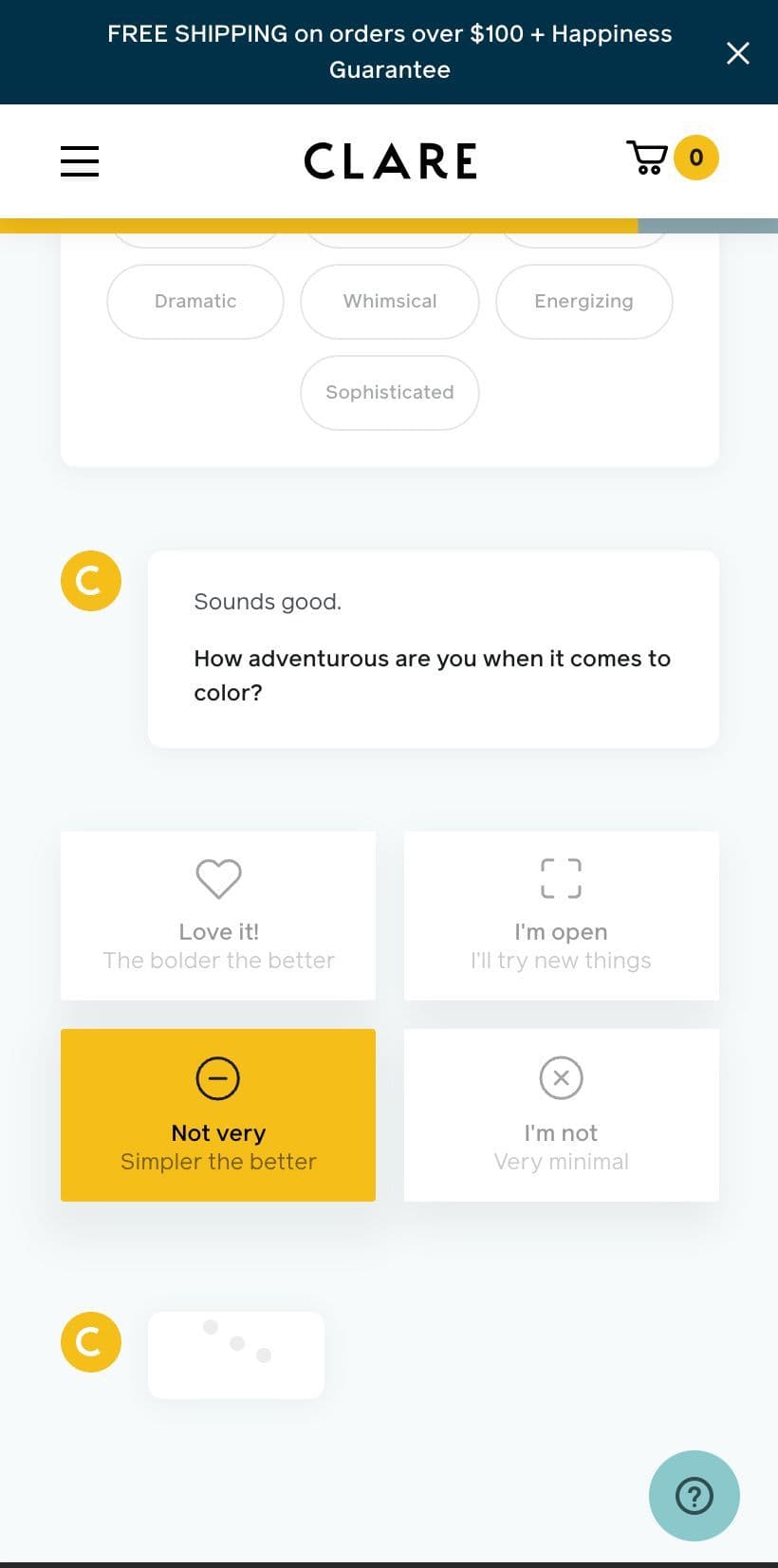This screenshot has width=778, height=1568.
Task: Tap Not very, simpler the better
Action: pos(218,1114)
